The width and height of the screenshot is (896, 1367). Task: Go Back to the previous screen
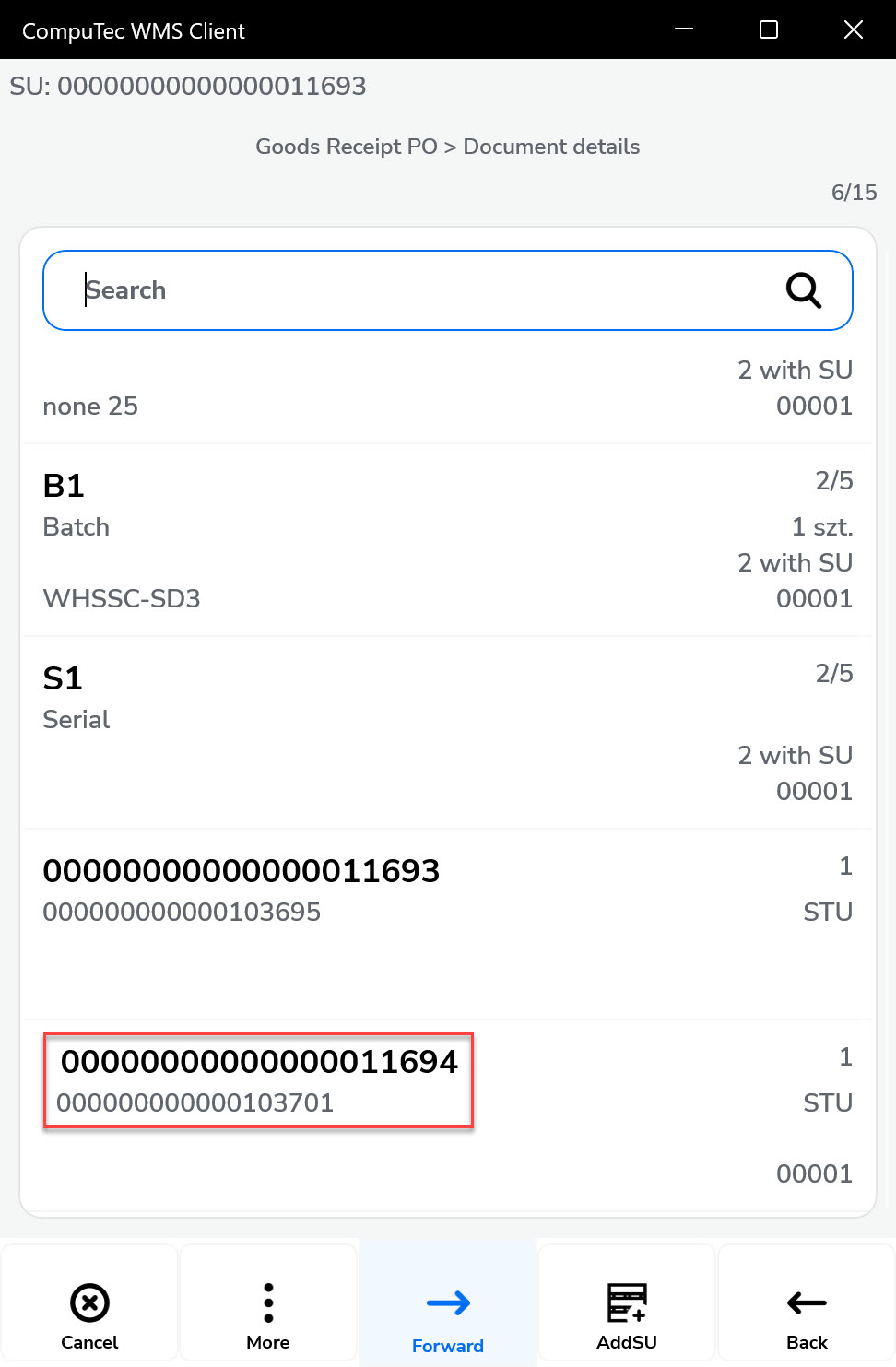807,1314
